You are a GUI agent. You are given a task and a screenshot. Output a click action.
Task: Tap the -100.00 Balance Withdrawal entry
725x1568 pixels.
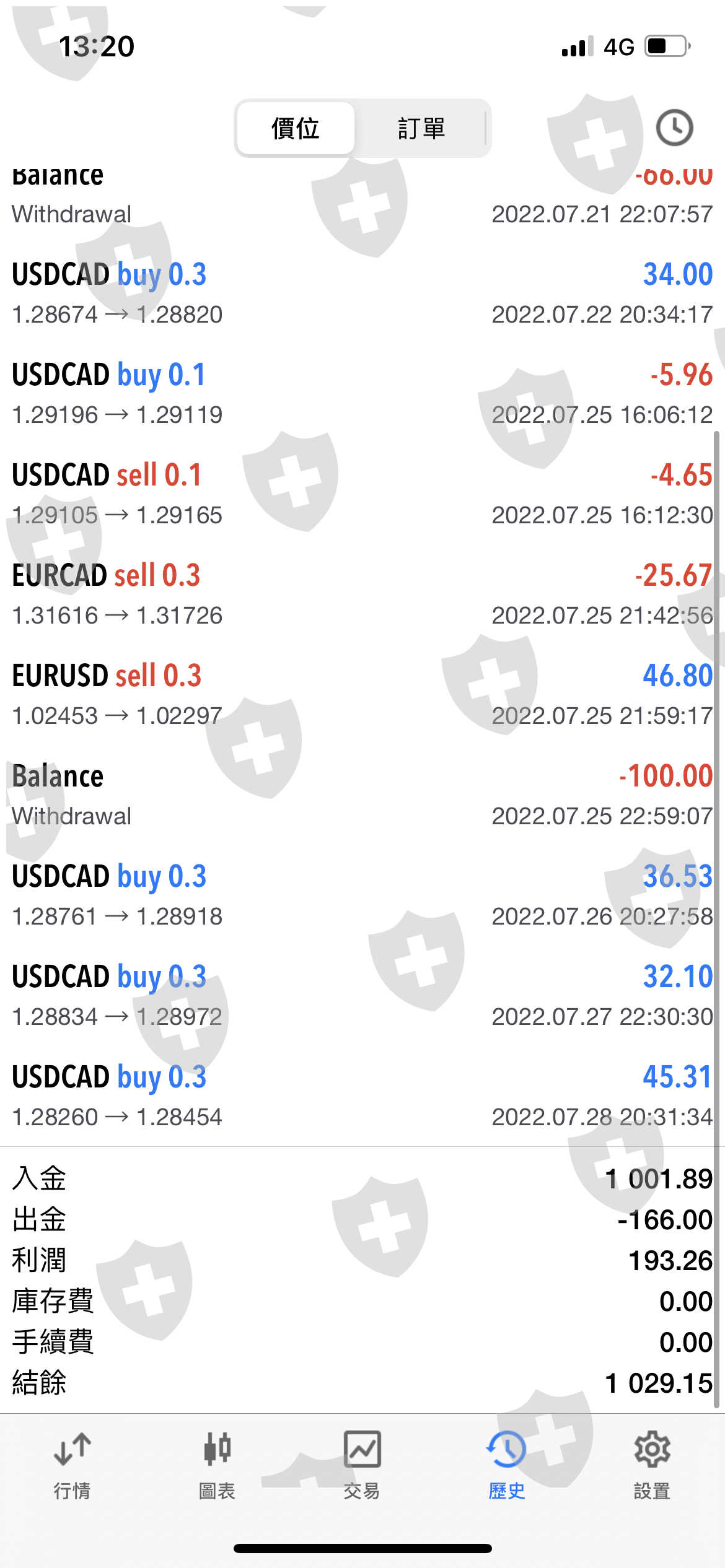tap(362, 795)
